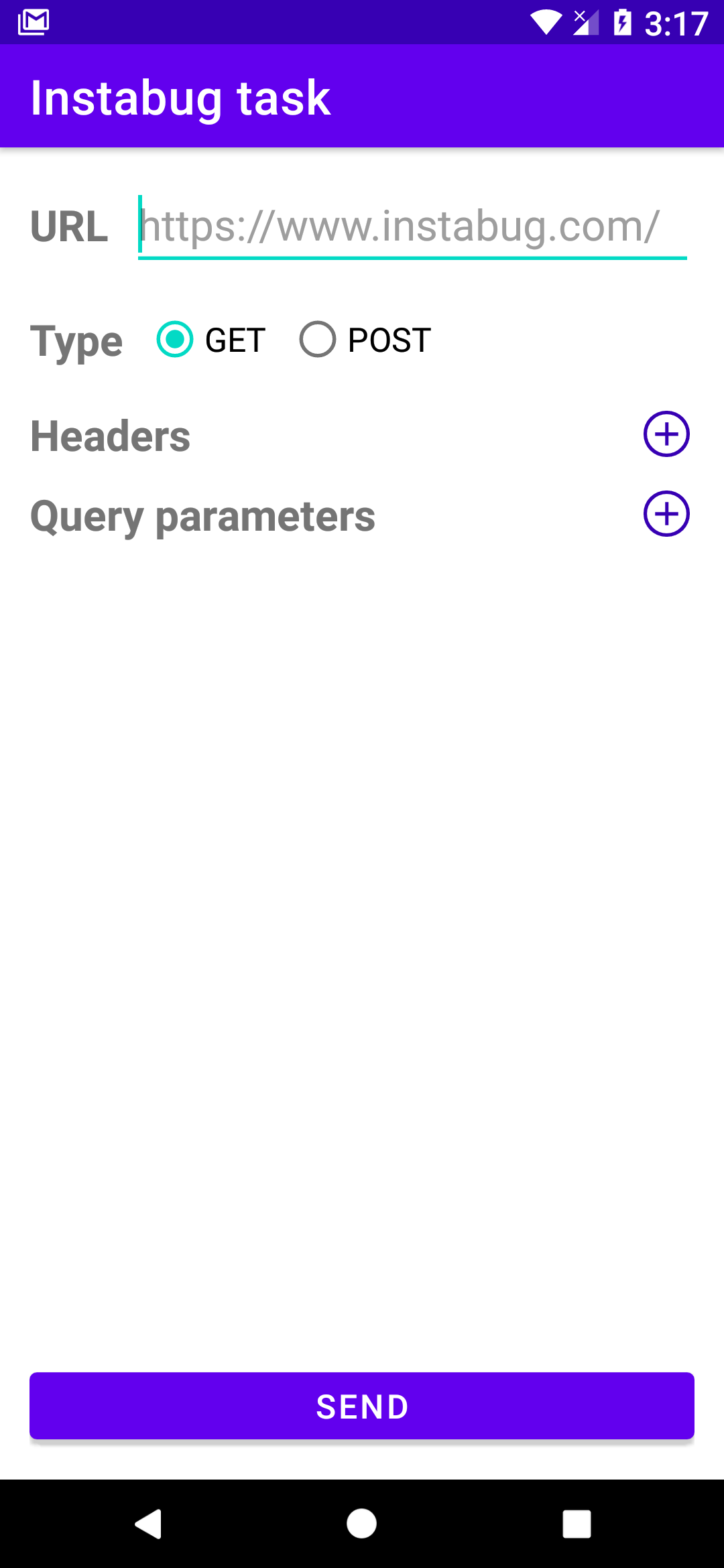Go back using the system back button
Screen dimensions: 724x1568
(x=148, y=1524)
